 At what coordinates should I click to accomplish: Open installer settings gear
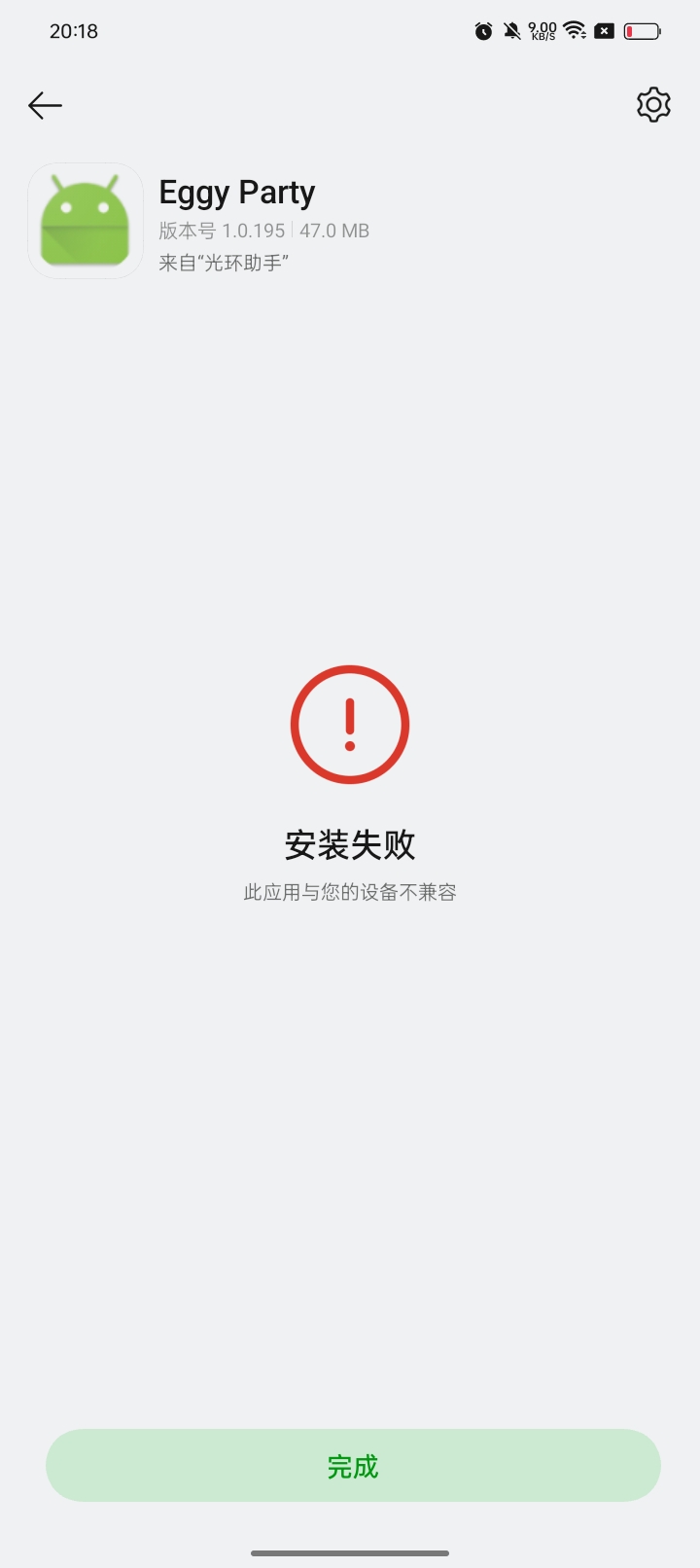(x=653, y=104)
